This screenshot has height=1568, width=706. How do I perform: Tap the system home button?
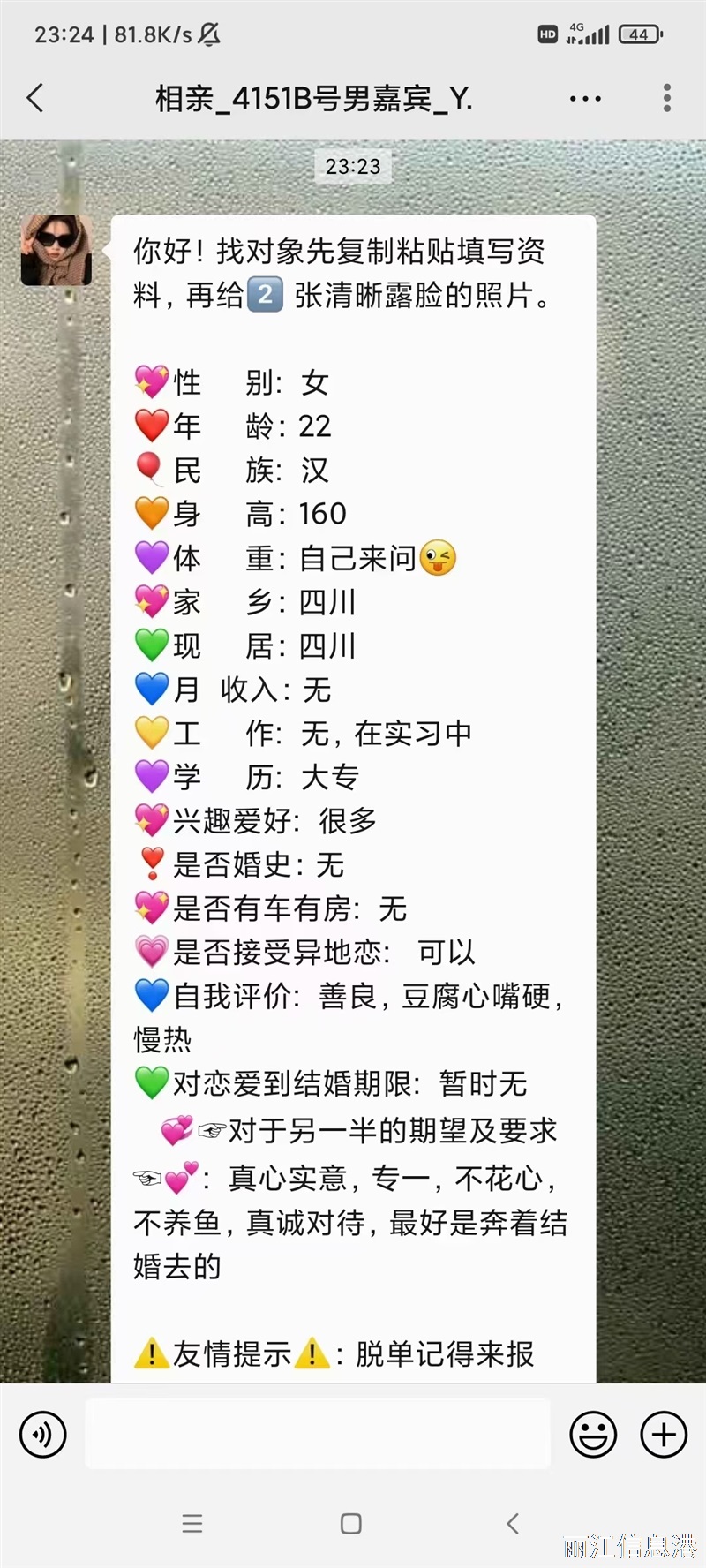pos(351,1524)
